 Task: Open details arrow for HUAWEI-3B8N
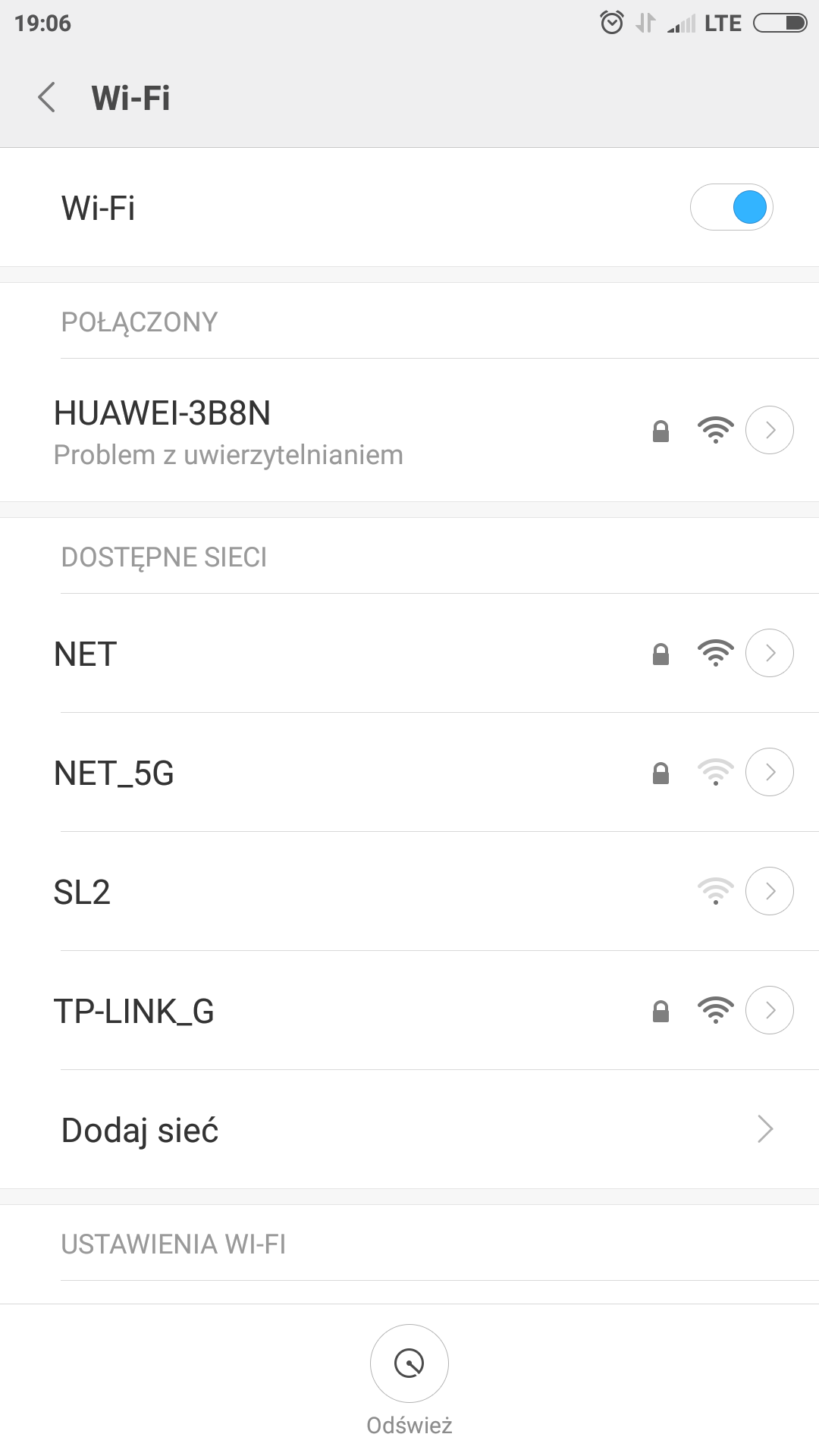pyautogui.click(x=770, y=430)
